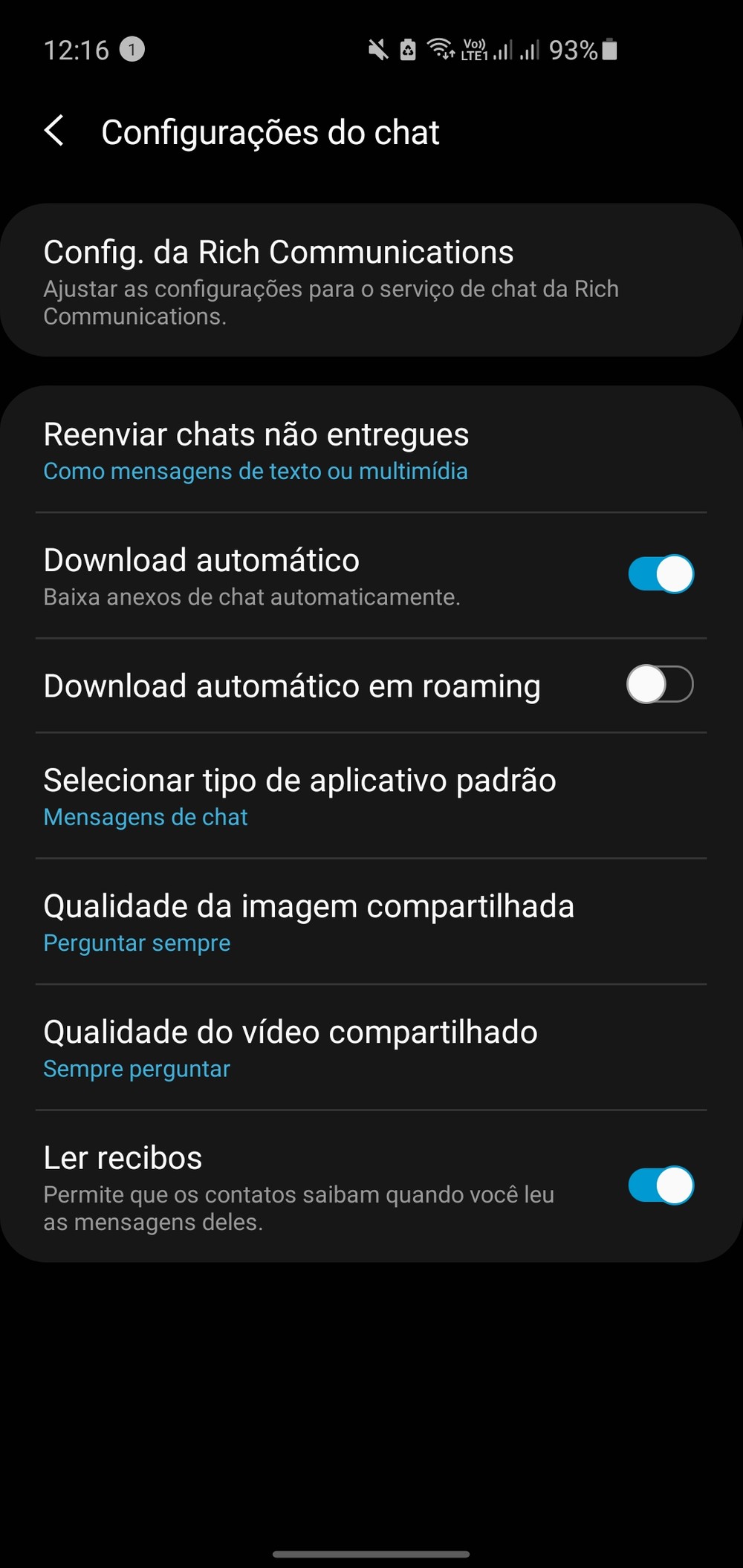The height and width of the screenshot is (1568, 743).
Task: Enable Download automático em roaming
Action: pyautogui.click(x=661, y=685)
